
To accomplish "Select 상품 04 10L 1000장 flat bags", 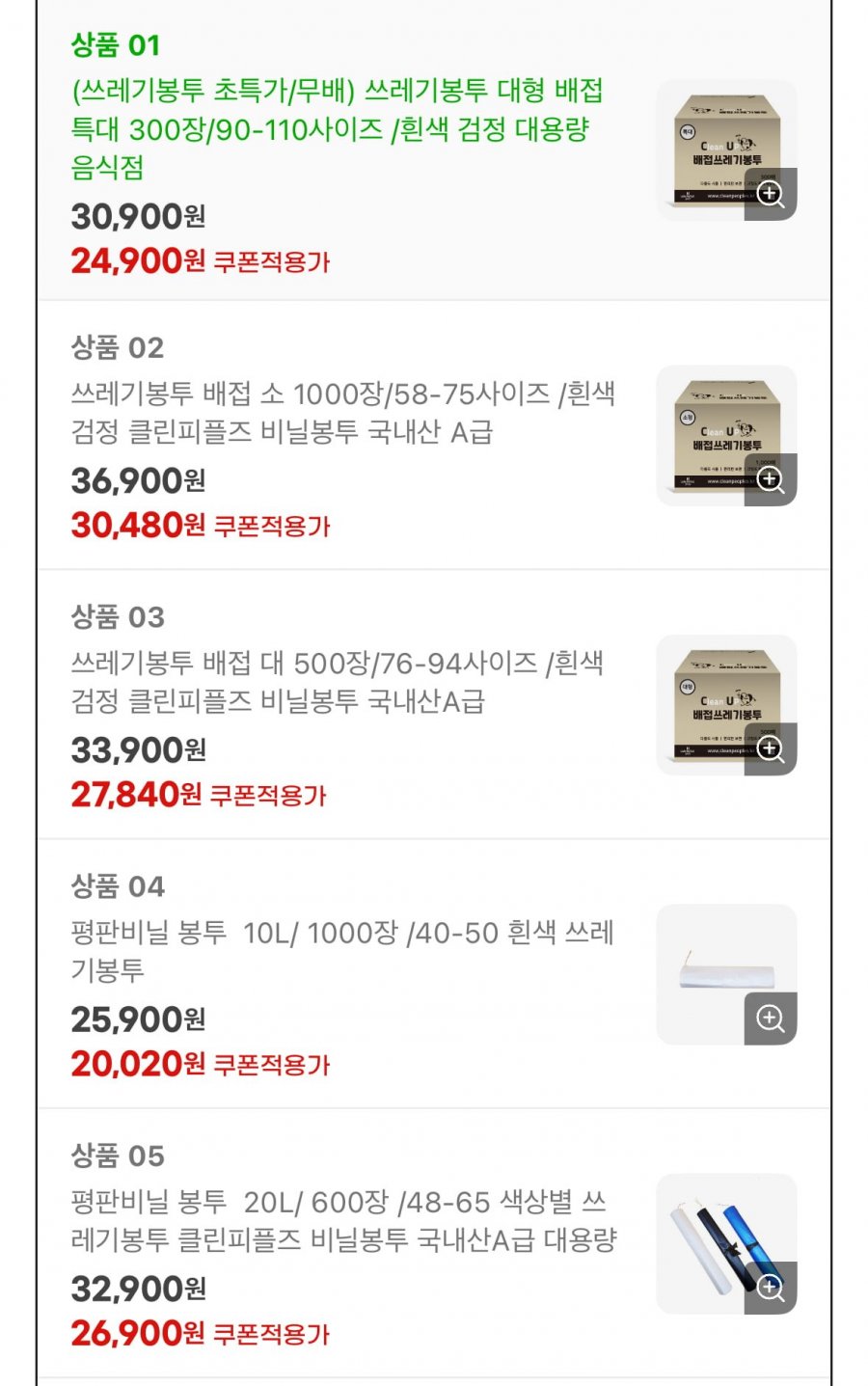I will point(342,951).
